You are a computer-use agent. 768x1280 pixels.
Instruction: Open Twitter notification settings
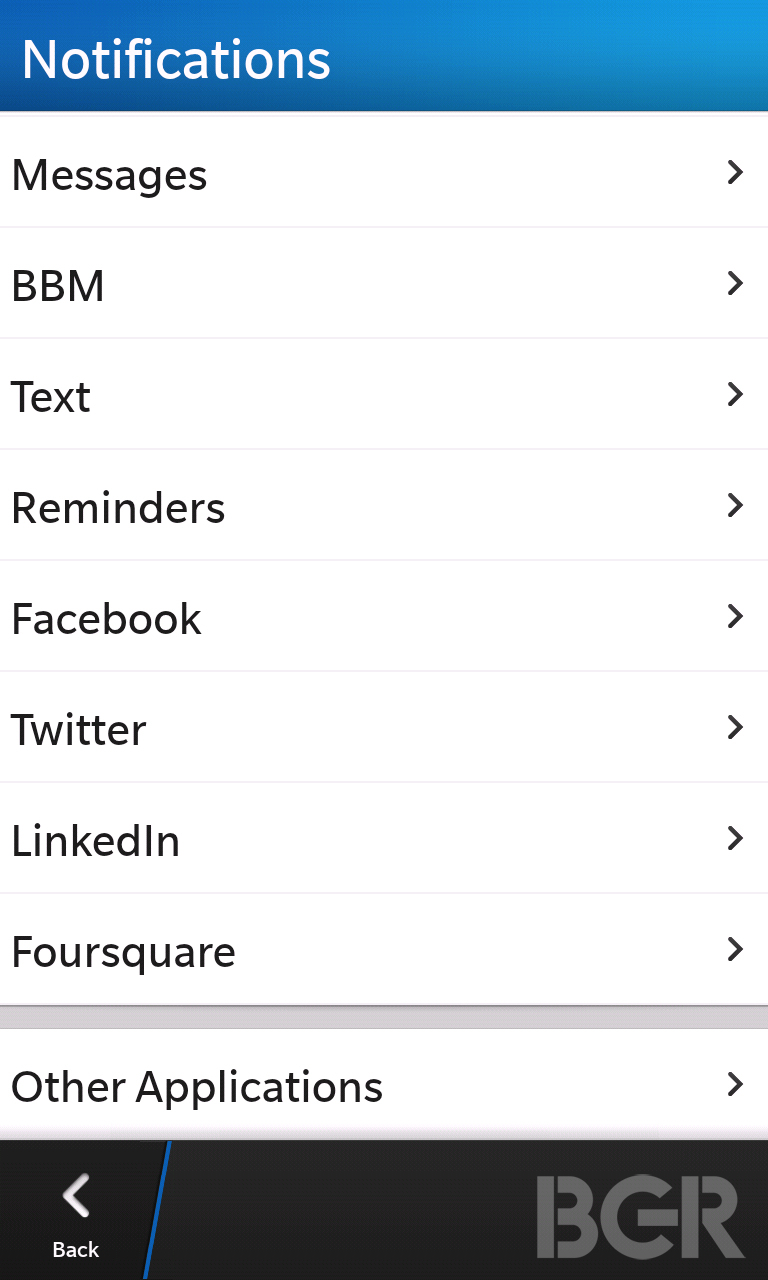click(x=384, y=729)
